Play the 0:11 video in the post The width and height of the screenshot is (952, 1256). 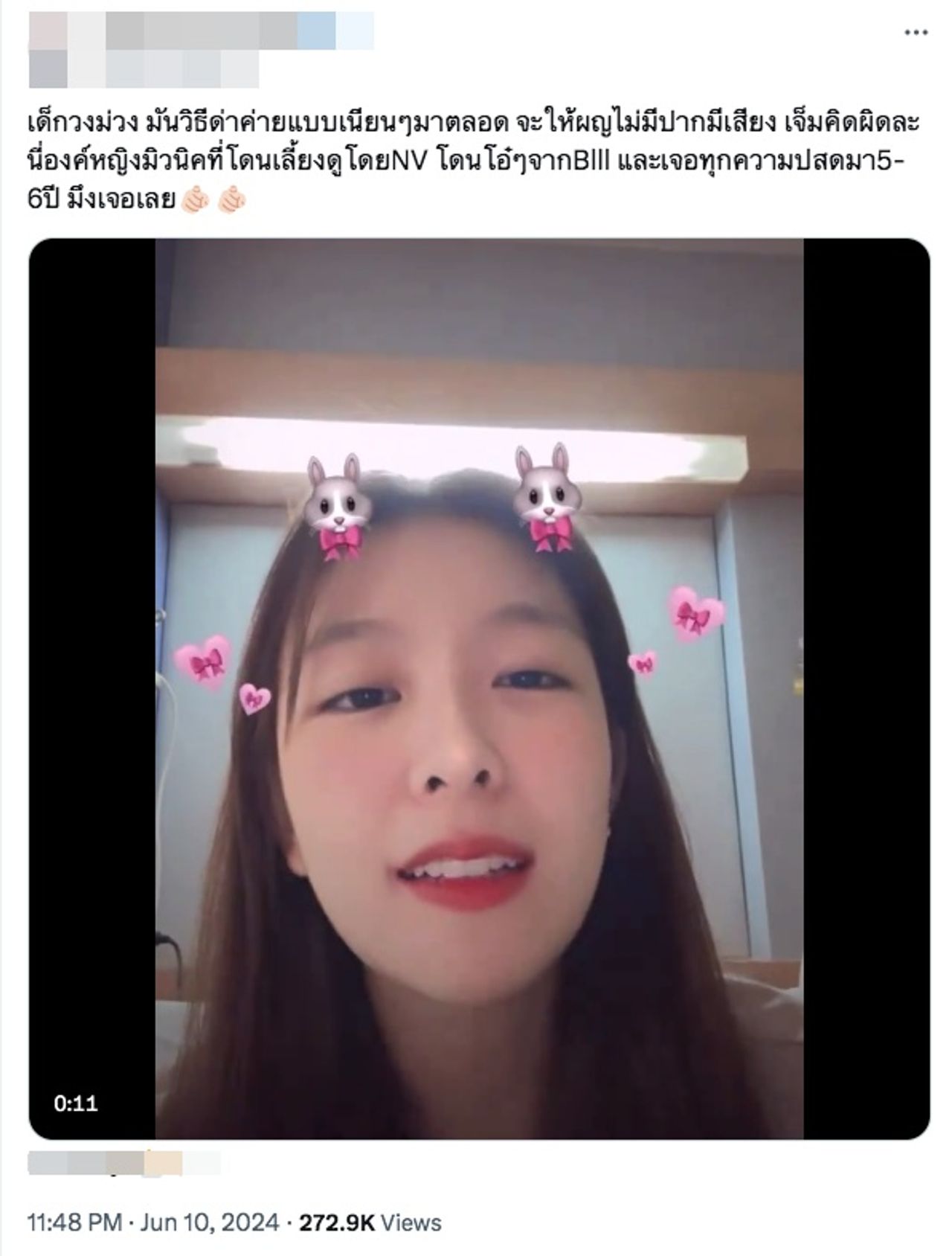[x=479, y=688]
